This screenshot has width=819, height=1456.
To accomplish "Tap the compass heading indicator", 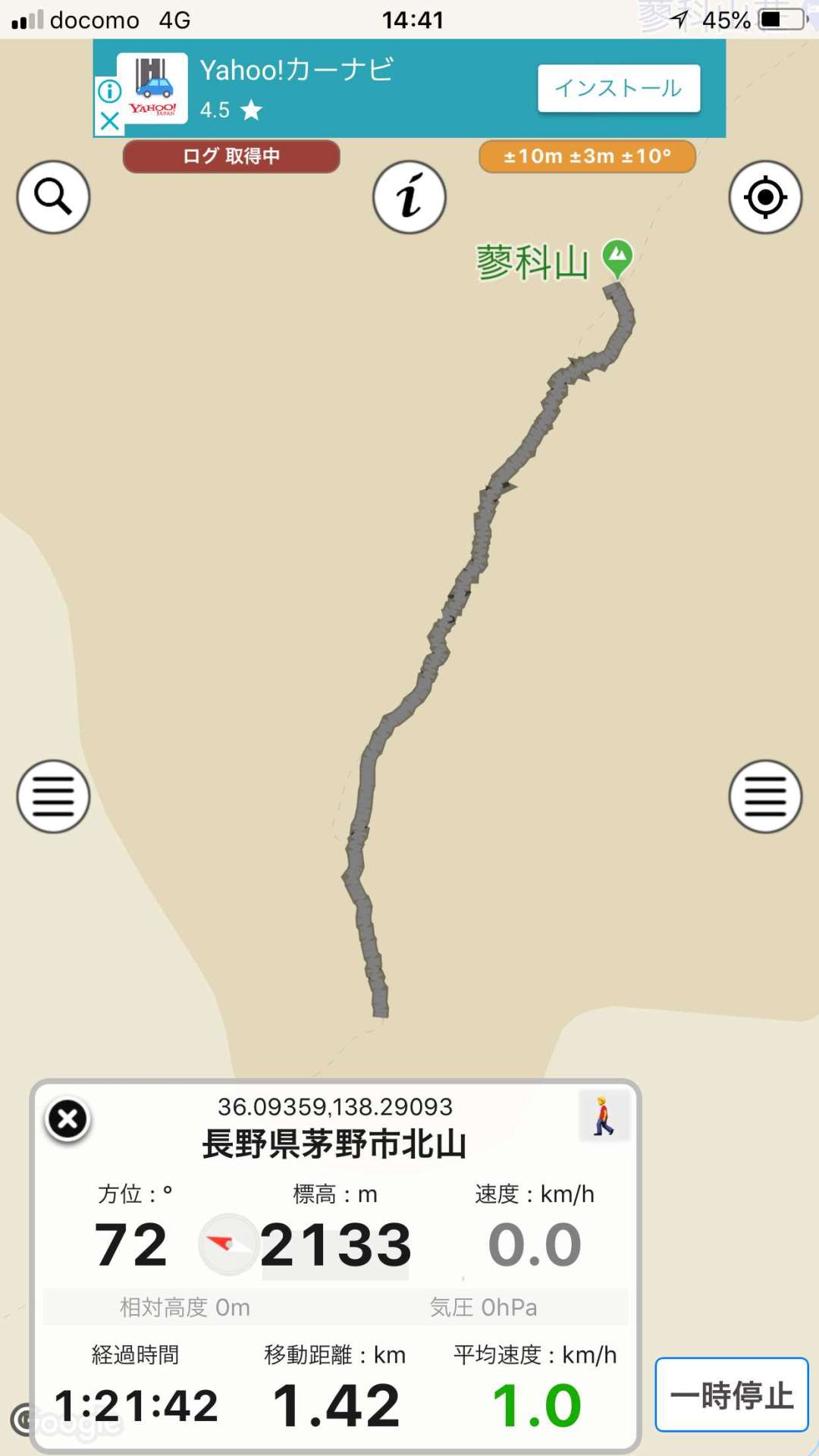I will (226, 1244).
